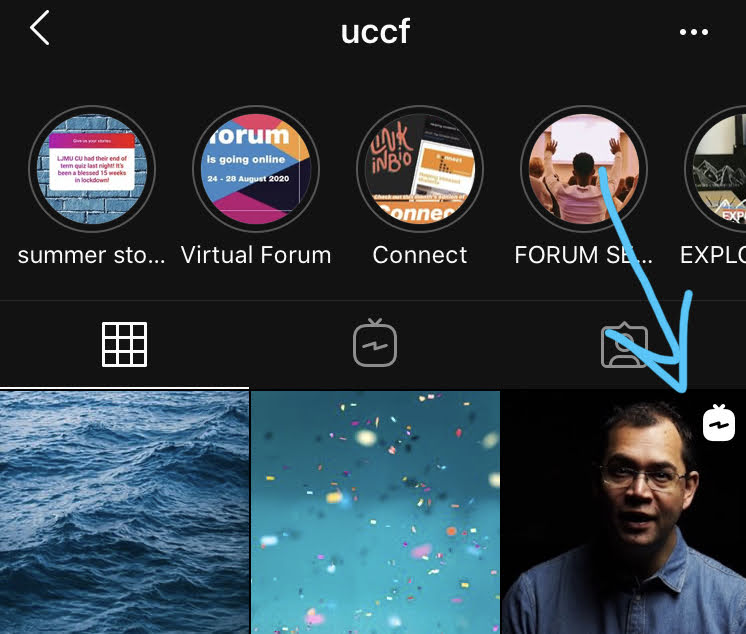Open the three-dot overflow menu
Viewport: 746px width, 634px height.
coord(693,32)
